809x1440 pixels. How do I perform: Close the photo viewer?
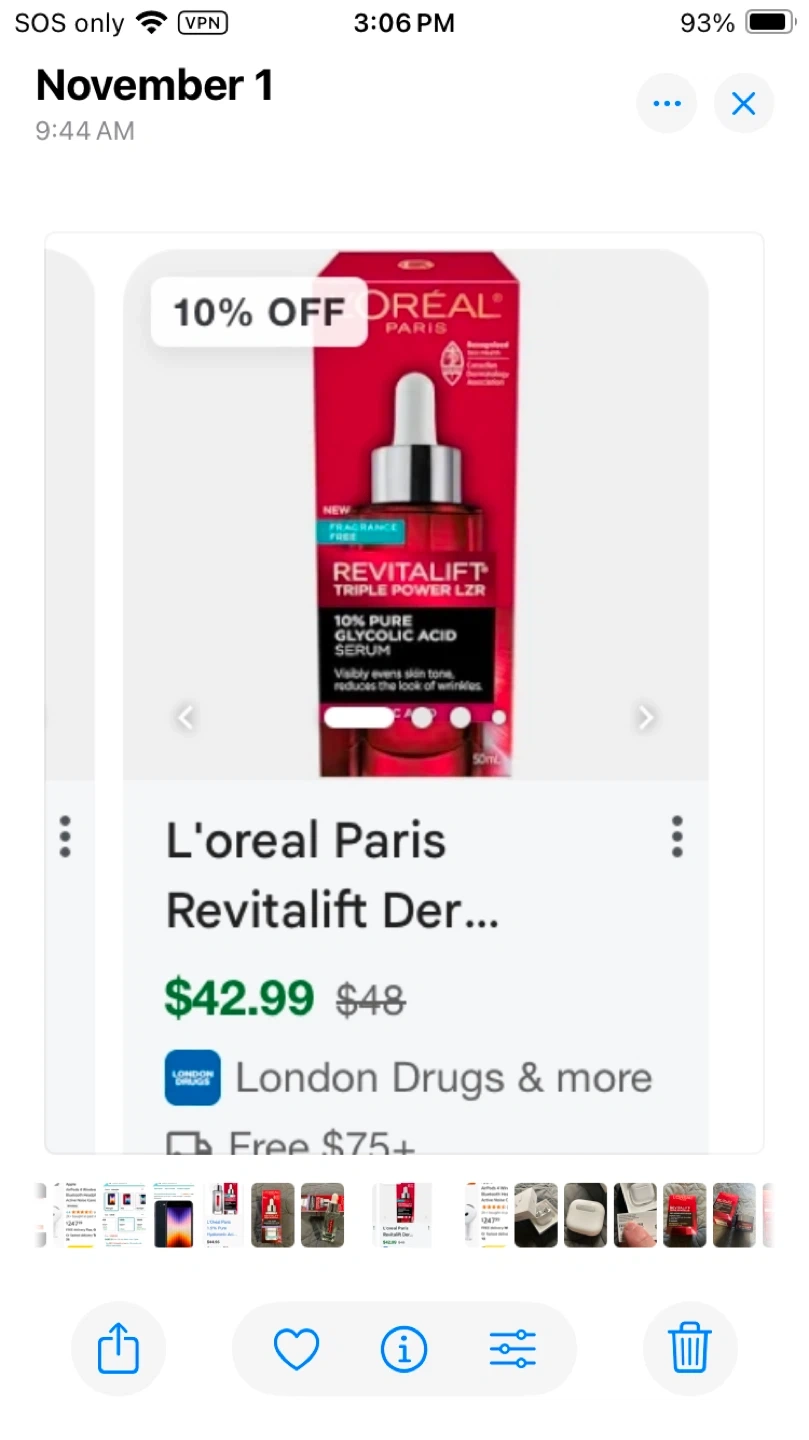point(743,103)
